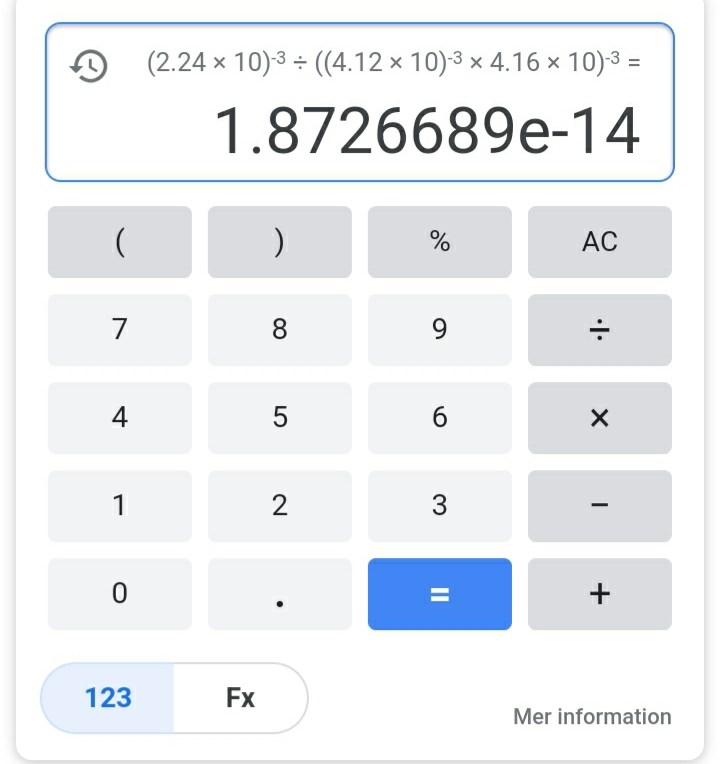
Task: Calculate with the blue equals button
Action: (440, 594)
